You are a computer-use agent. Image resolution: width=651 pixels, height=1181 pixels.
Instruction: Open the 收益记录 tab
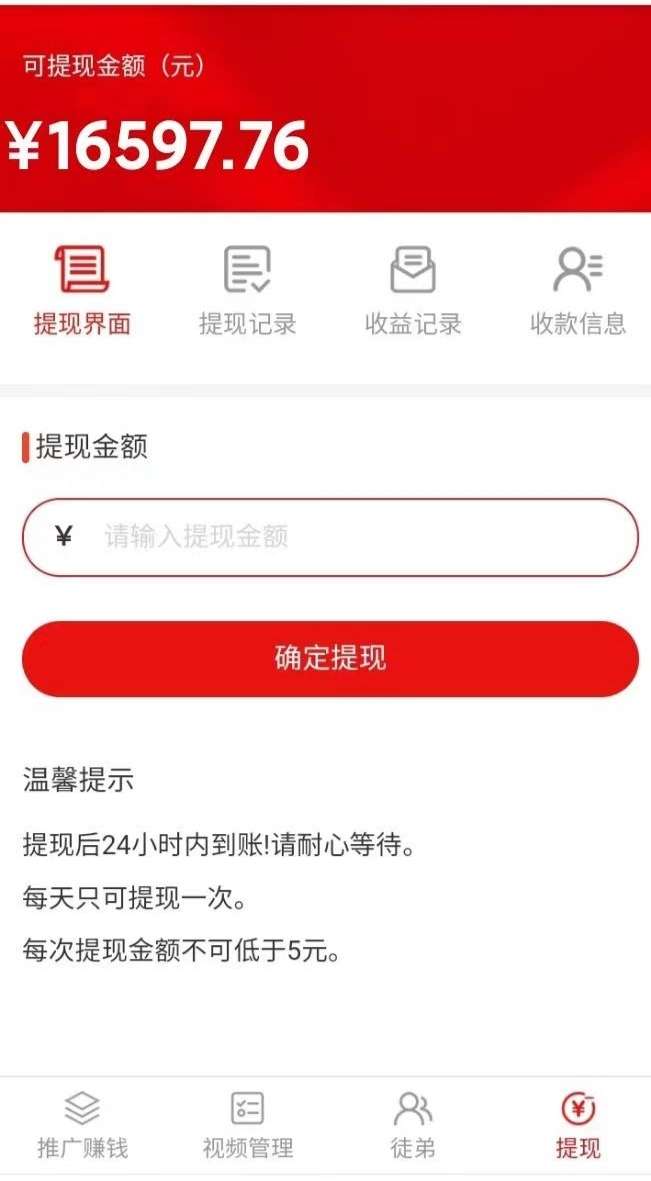pos(412,291)
